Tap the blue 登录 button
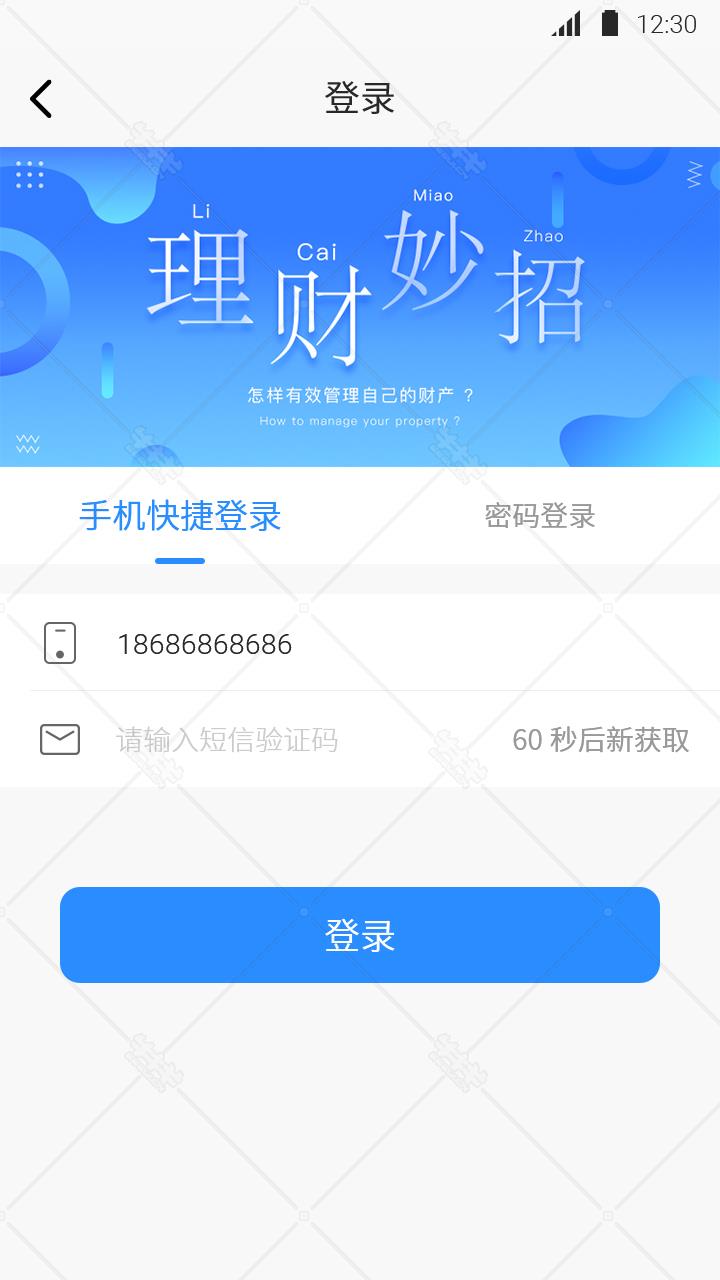This screenshot has width=720, height=1280. (x=360, y=935)
